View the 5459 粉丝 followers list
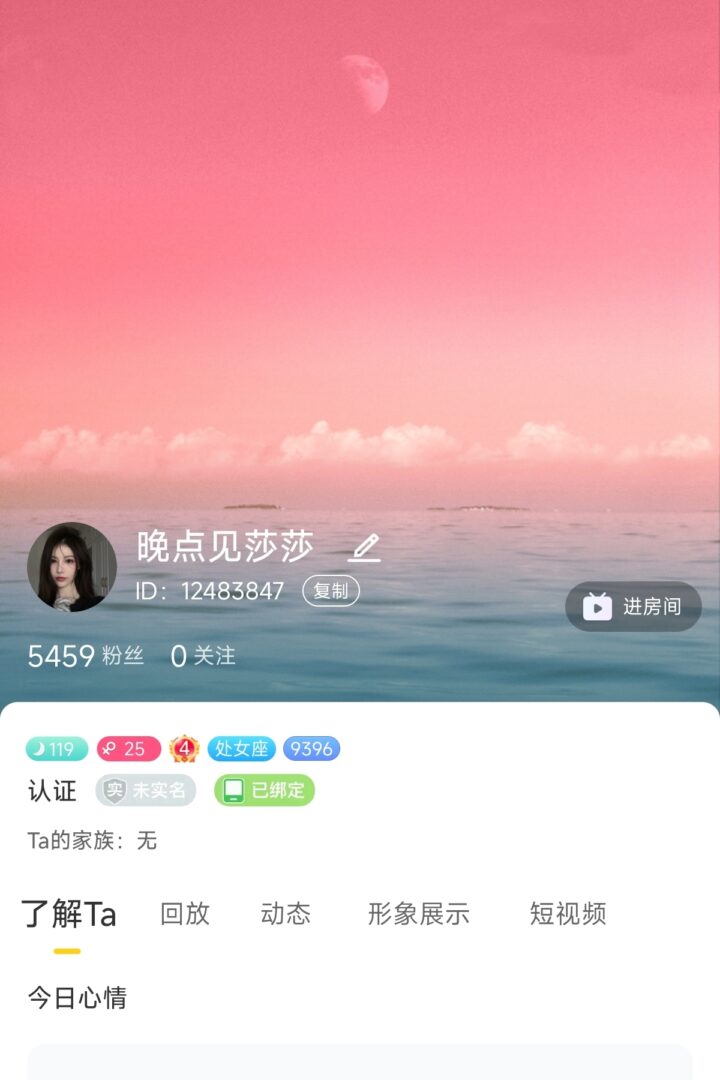720x1080 pixels. [x=86, y=656]
